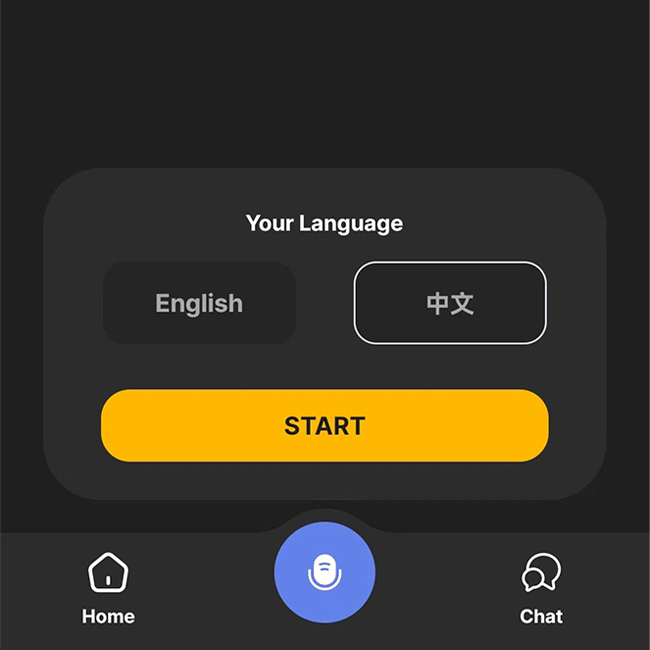Switch to the Chat tab
This screenshot has height=650, width=650.
point(541,590)
